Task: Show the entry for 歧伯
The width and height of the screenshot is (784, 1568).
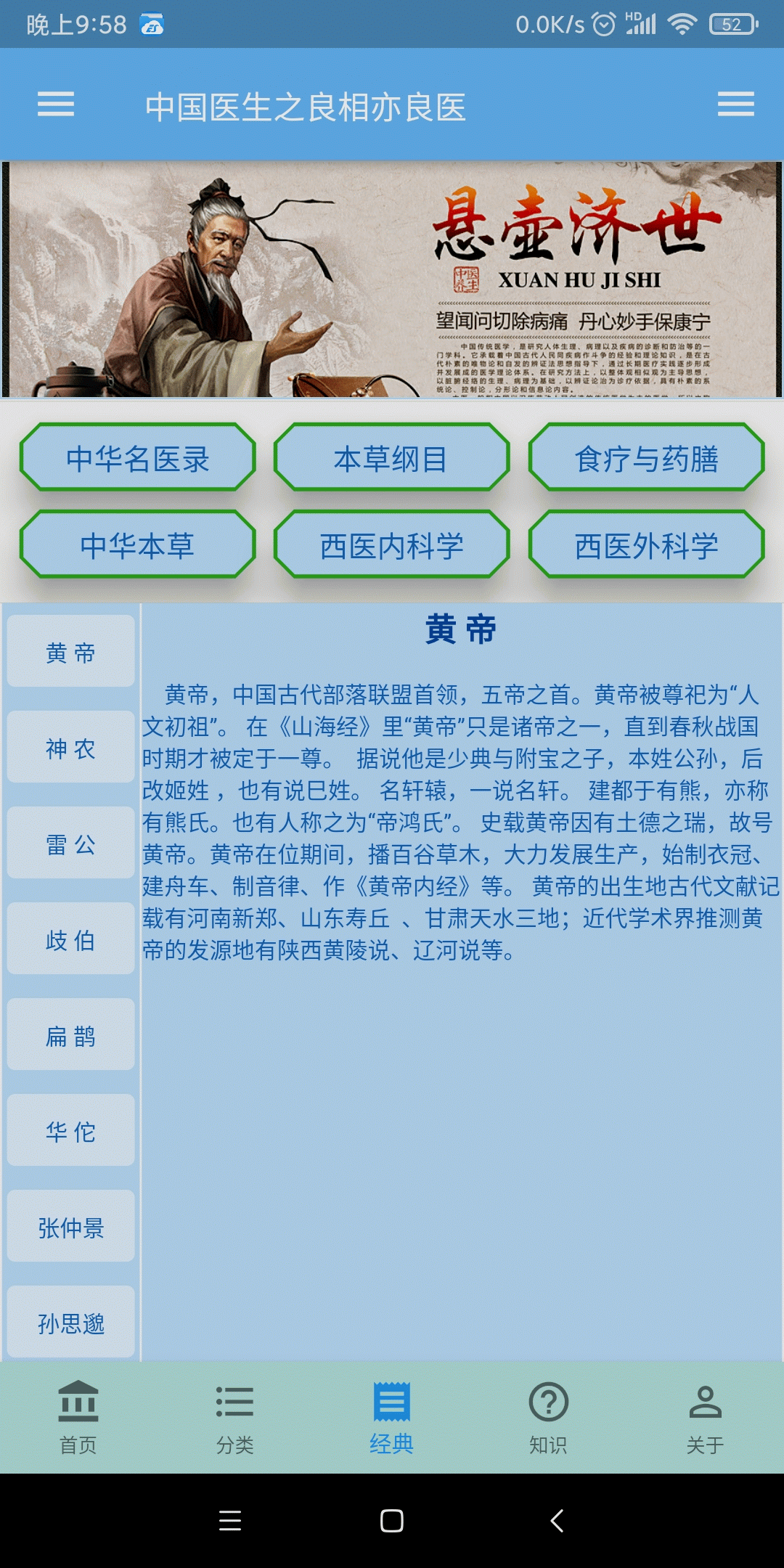Action: pyautogui.click(x=70, y=939)
